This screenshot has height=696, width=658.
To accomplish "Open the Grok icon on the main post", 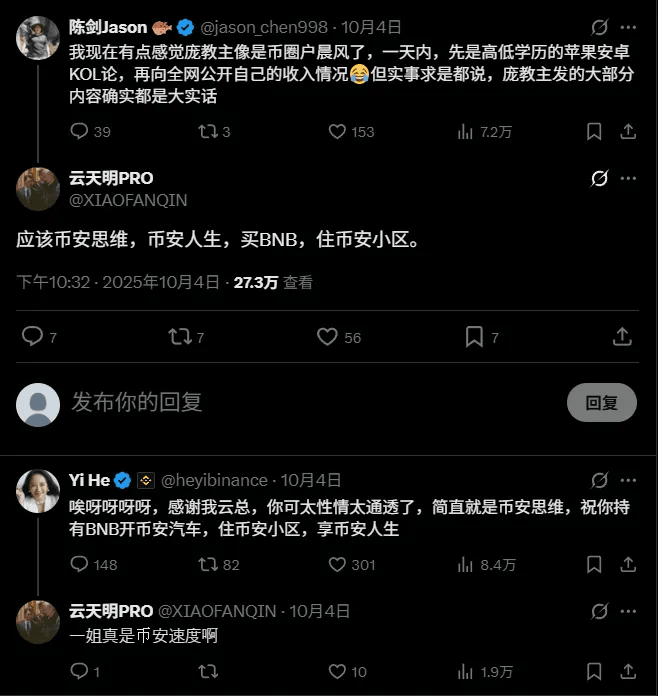I will [x=599, y=178].
